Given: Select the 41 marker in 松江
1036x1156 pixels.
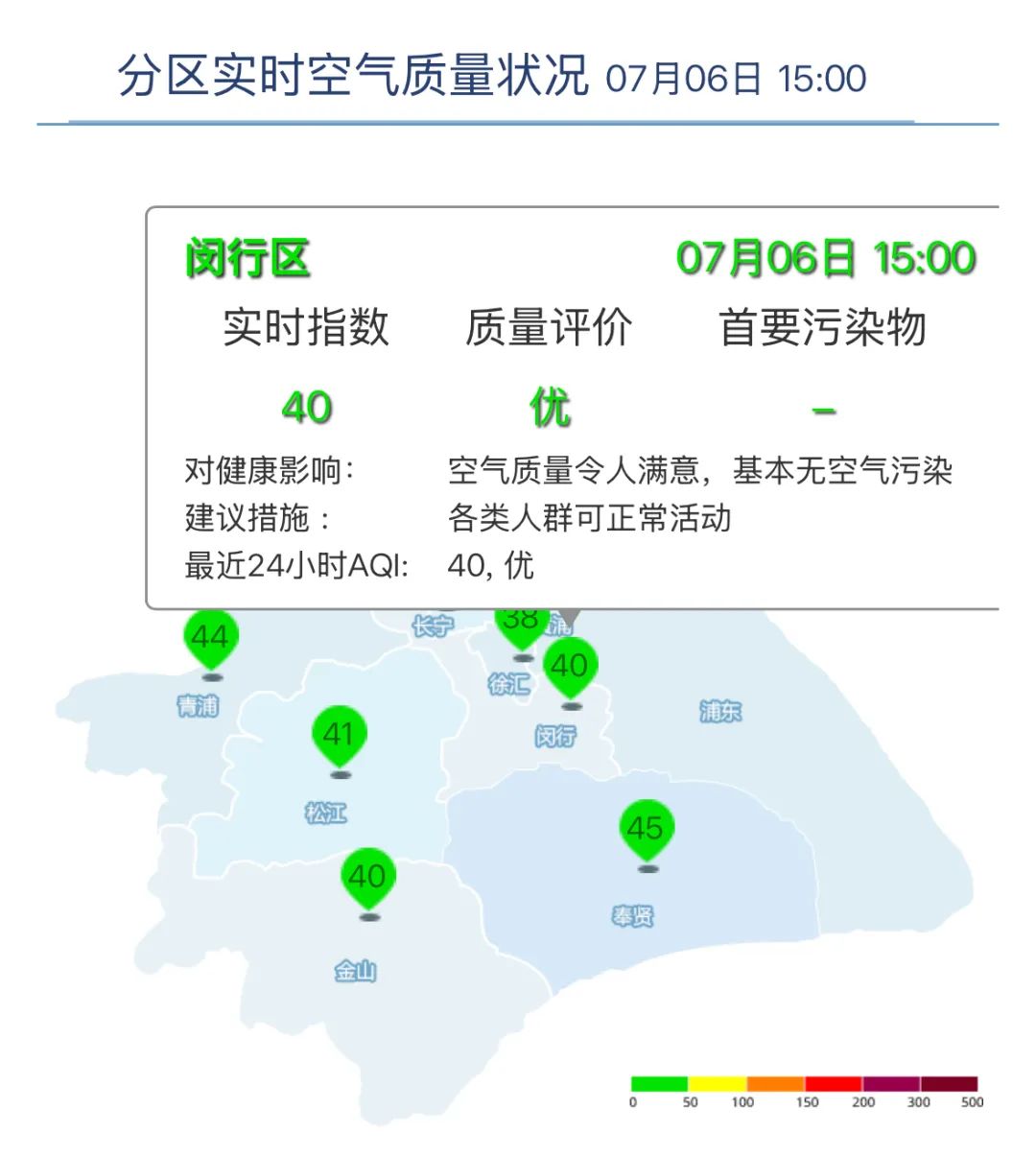Looking at the screenshot, I should [339, 736].
